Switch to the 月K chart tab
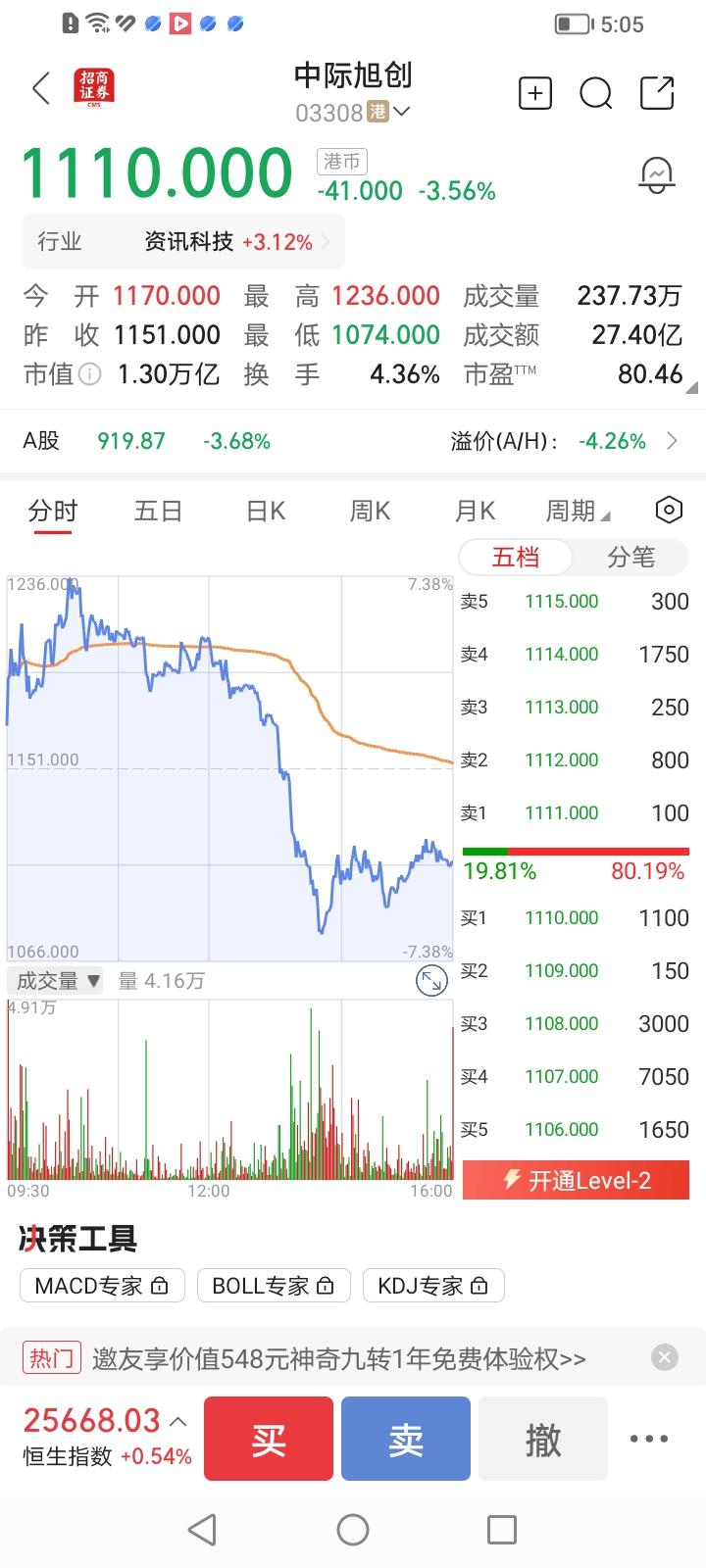 (475, 511)
